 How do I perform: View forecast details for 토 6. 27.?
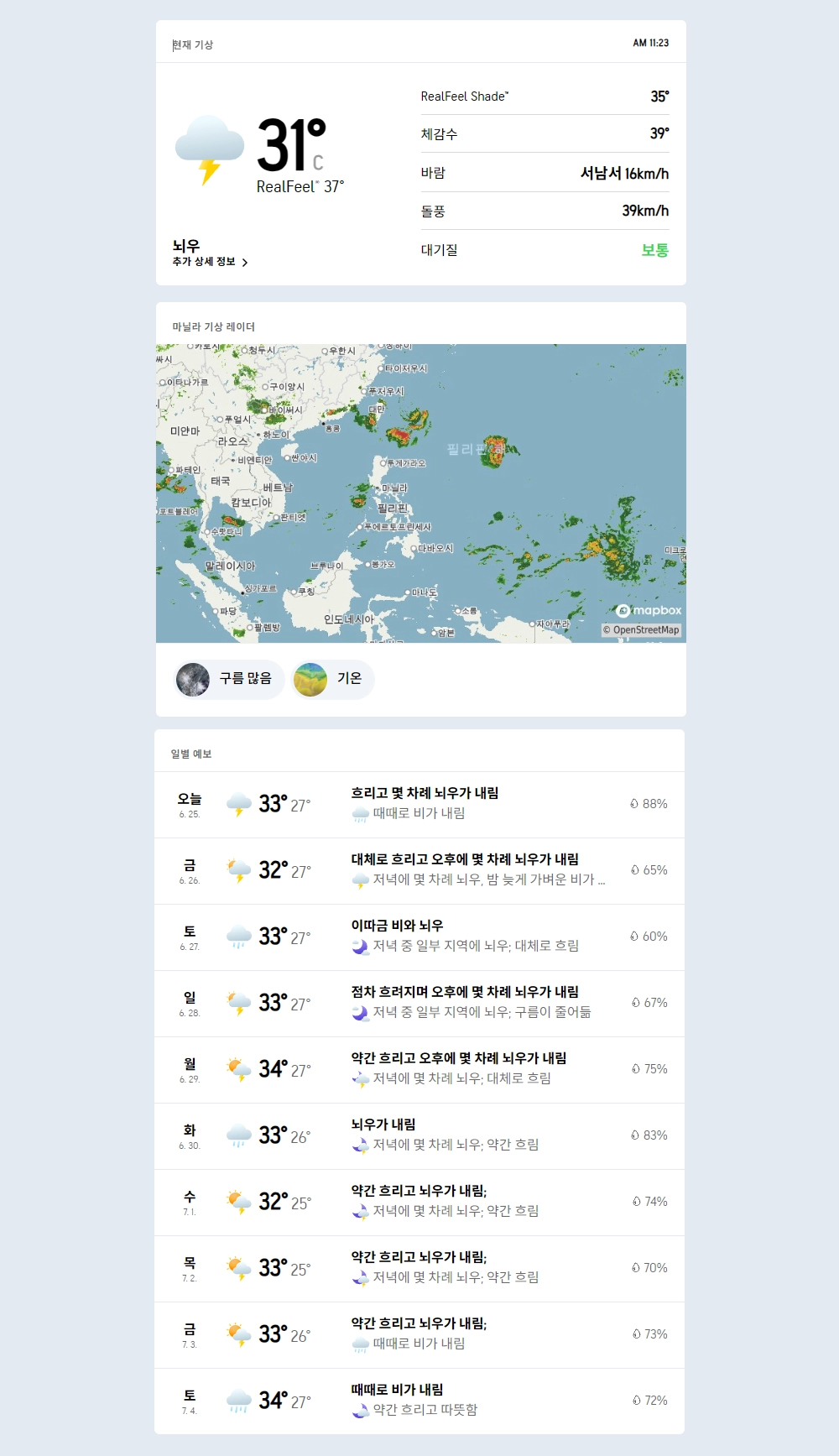click(x=419, y=937)
